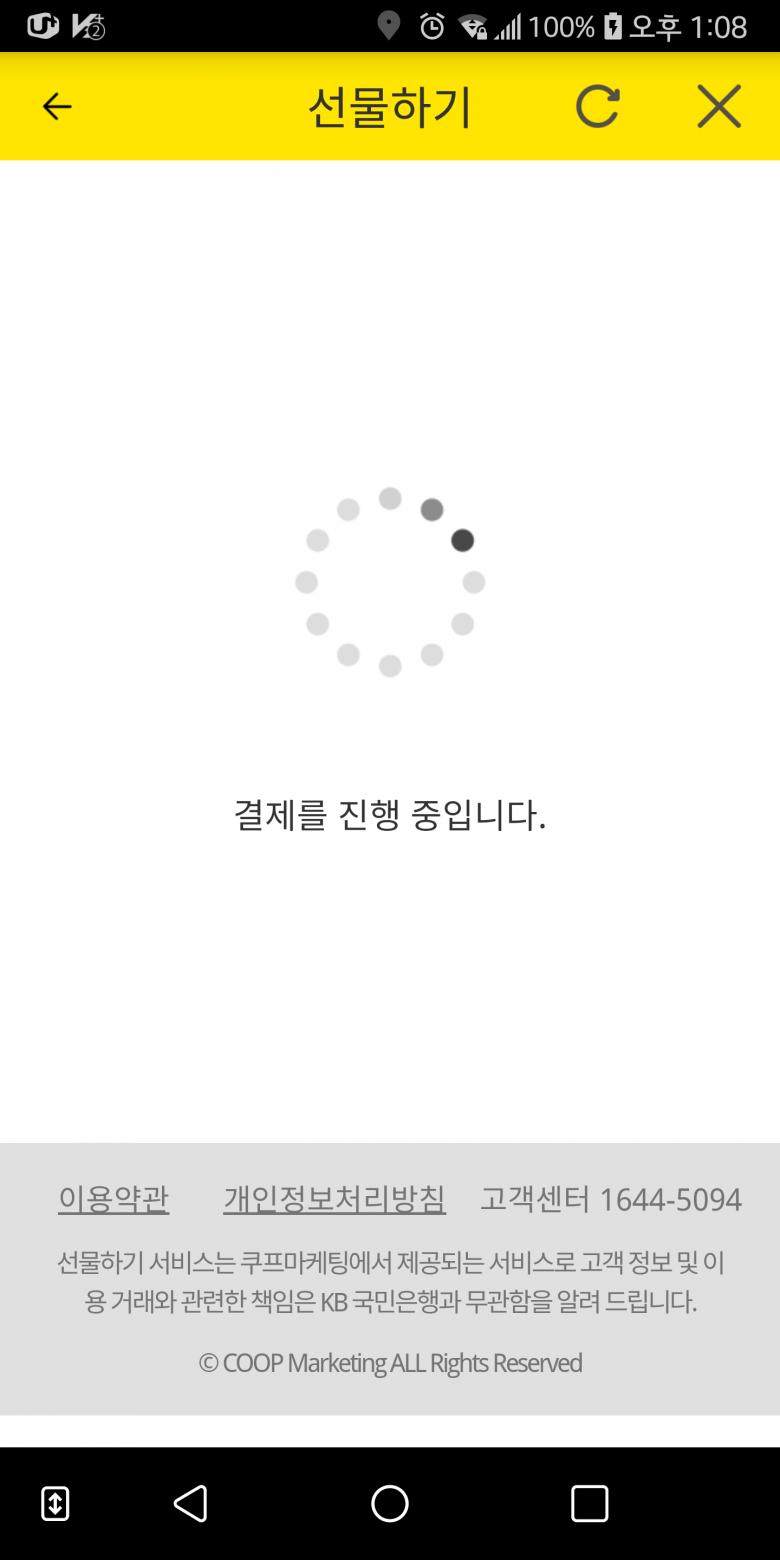
Task: Close the 선물하기 screen
Action: tap(719, 107)
